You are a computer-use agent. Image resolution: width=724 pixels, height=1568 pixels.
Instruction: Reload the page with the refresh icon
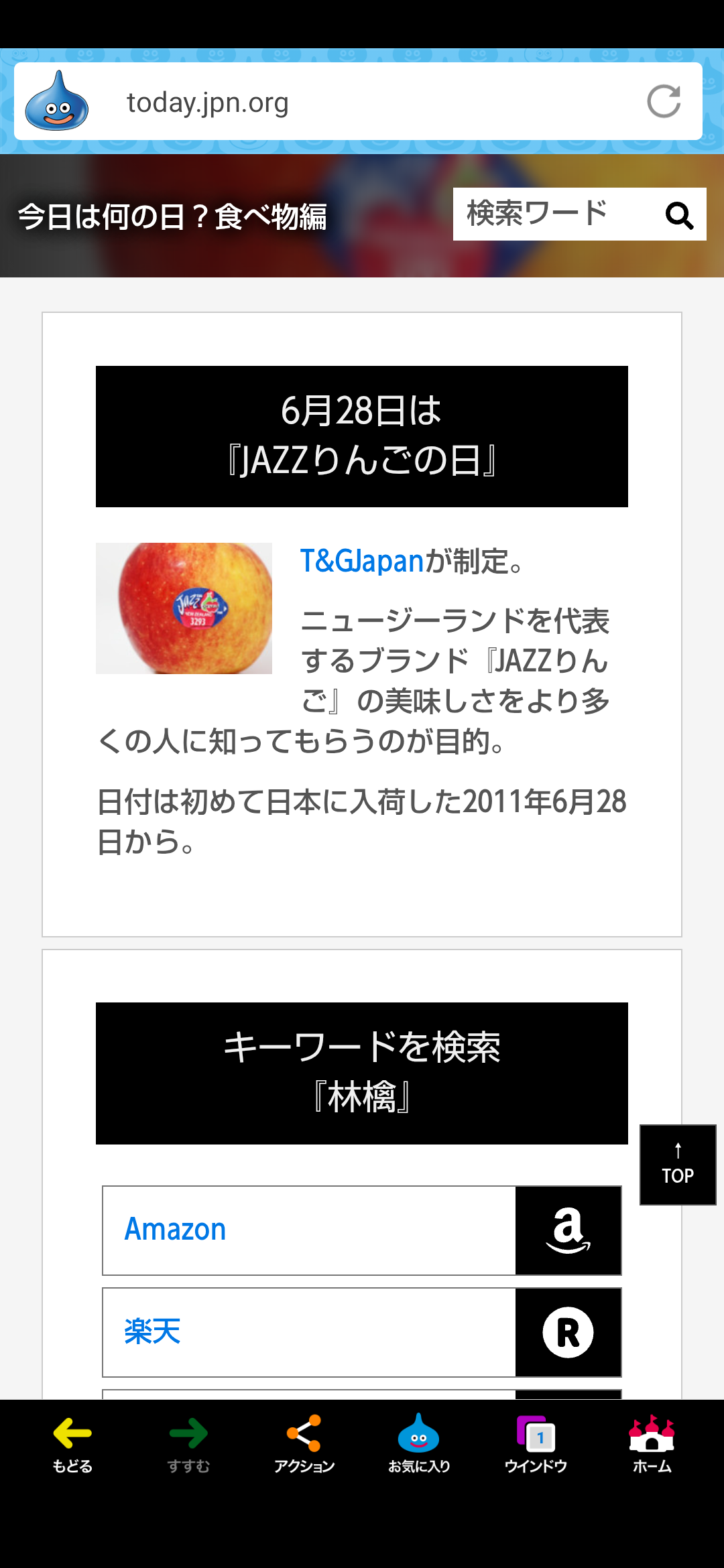point(664,102)
